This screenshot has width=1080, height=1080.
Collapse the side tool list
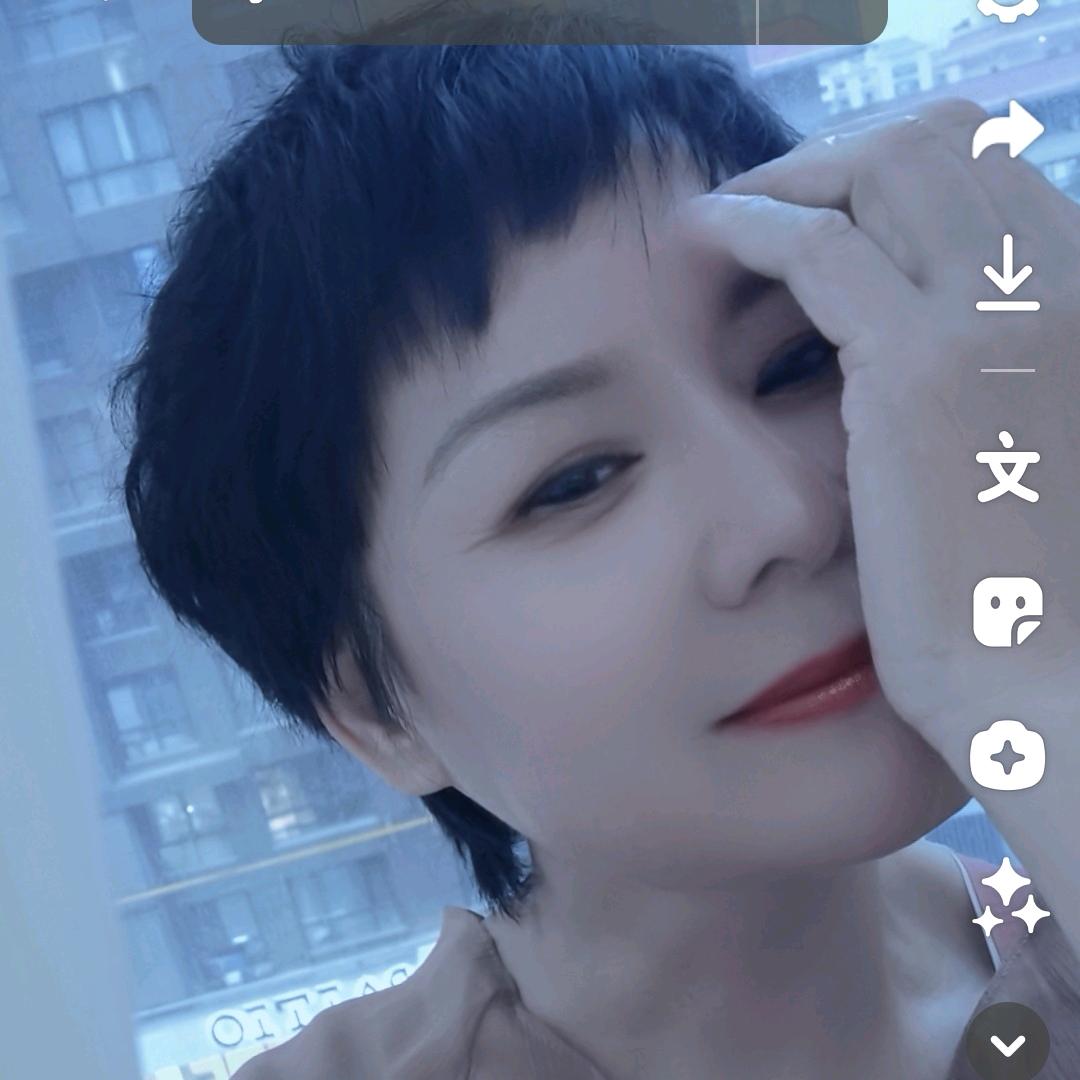[x=1007, y=1045]
